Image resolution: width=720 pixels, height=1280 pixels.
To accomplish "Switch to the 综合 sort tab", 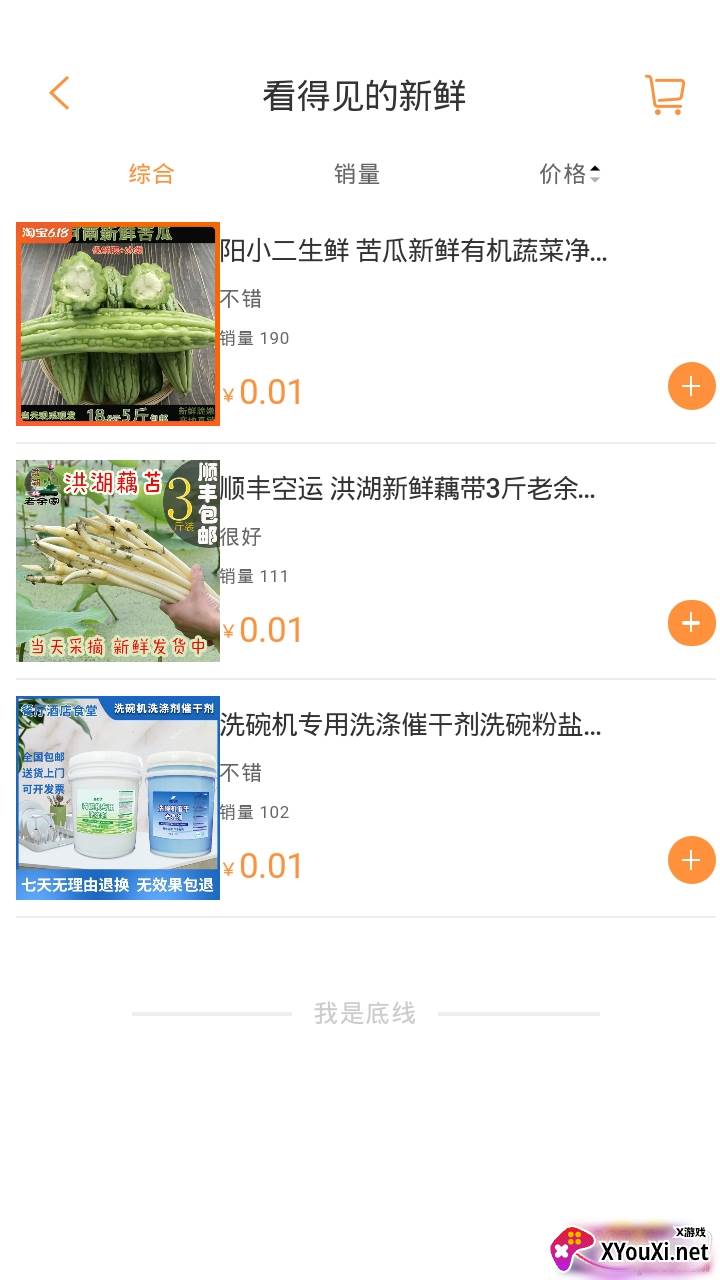I will (151, 174).
